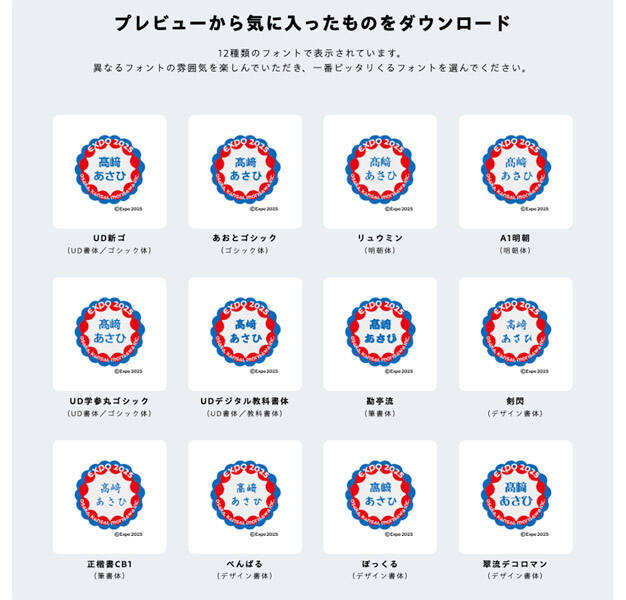Select the UD新ゴ font stamp preview
Screen dimensions: 626x600
click(x=110, y=172)
